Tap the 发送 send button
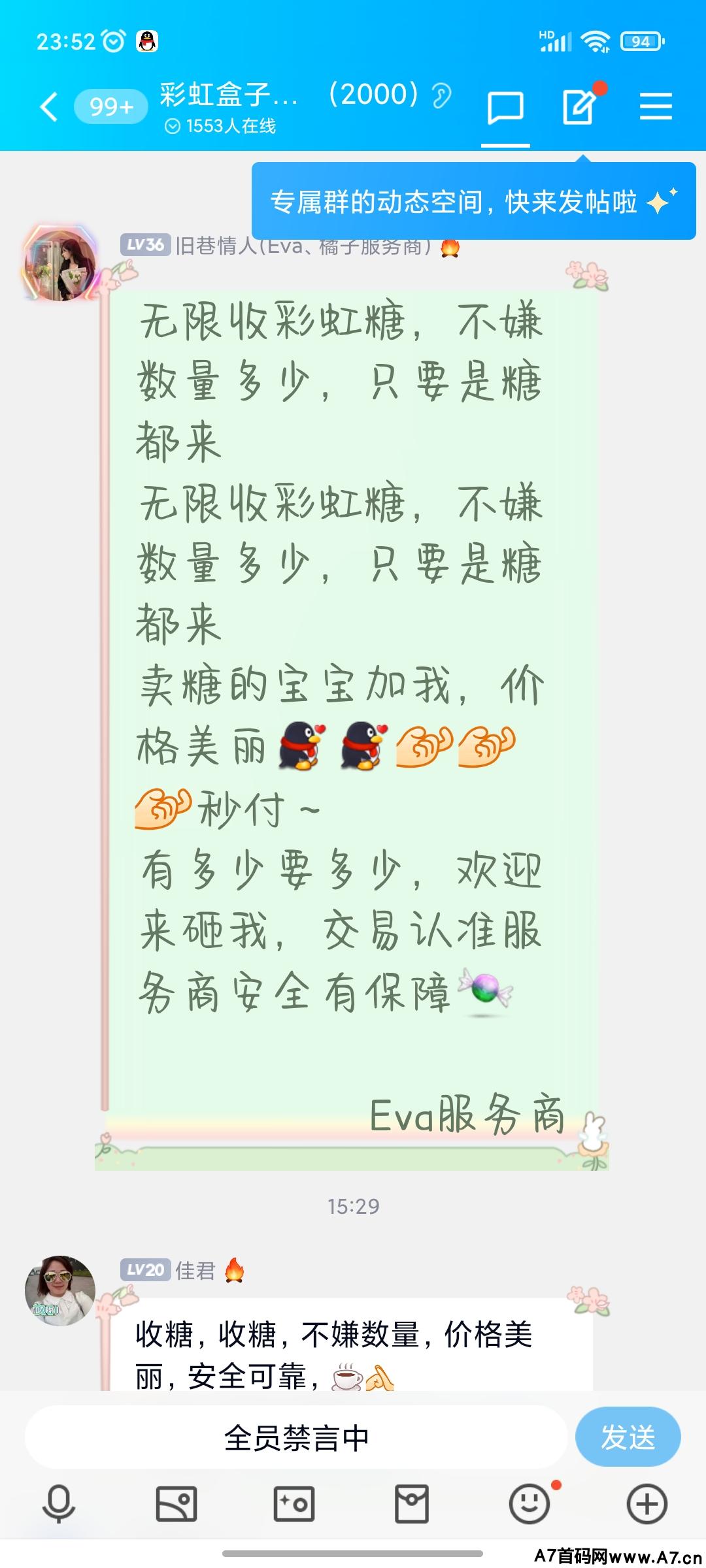Image resolution: width=706 pixels, height=1568 pixels. 628,1437
